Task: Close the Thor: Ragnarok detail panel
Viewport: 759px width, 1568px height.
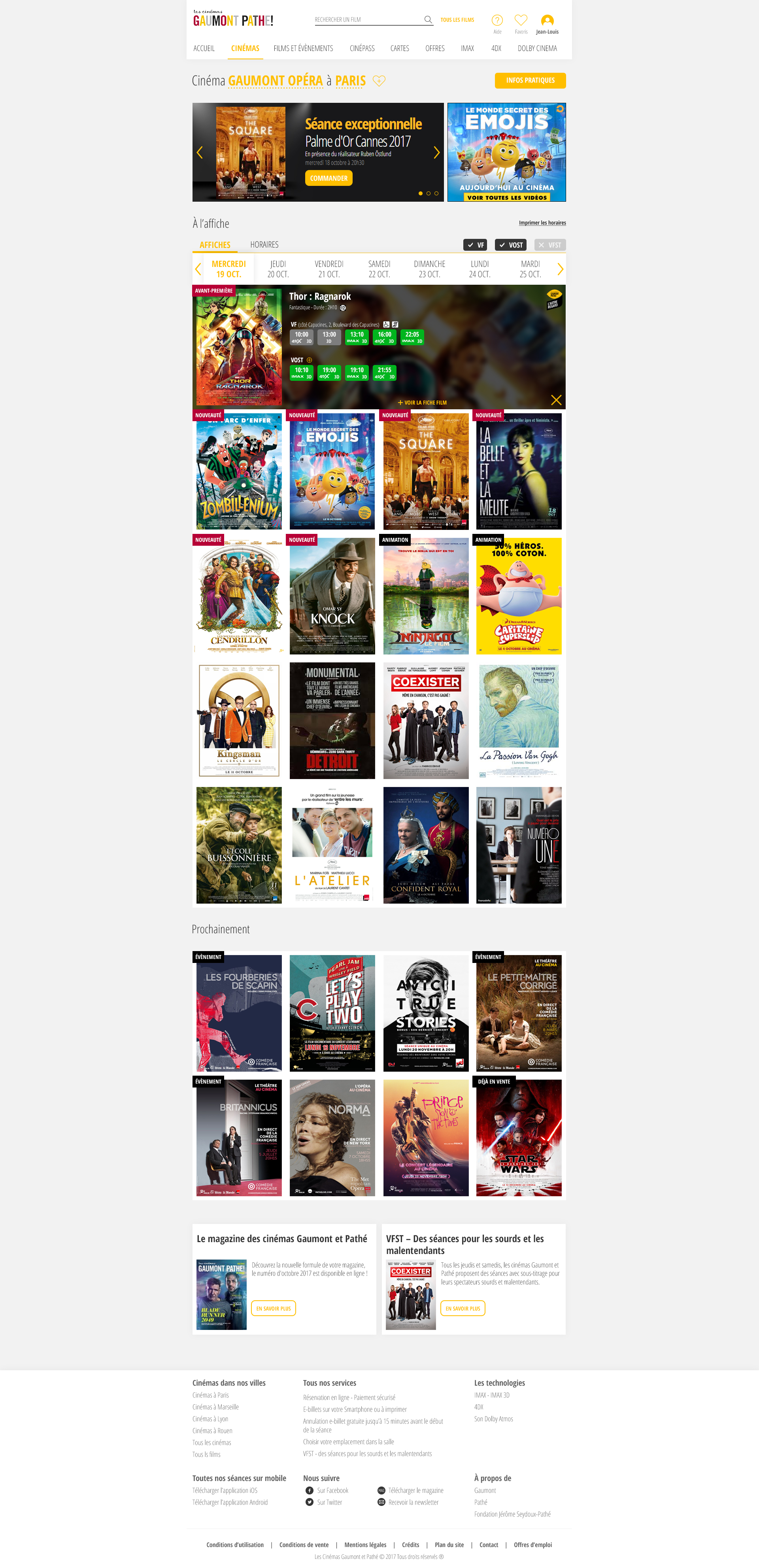Action: pos(556,400)
